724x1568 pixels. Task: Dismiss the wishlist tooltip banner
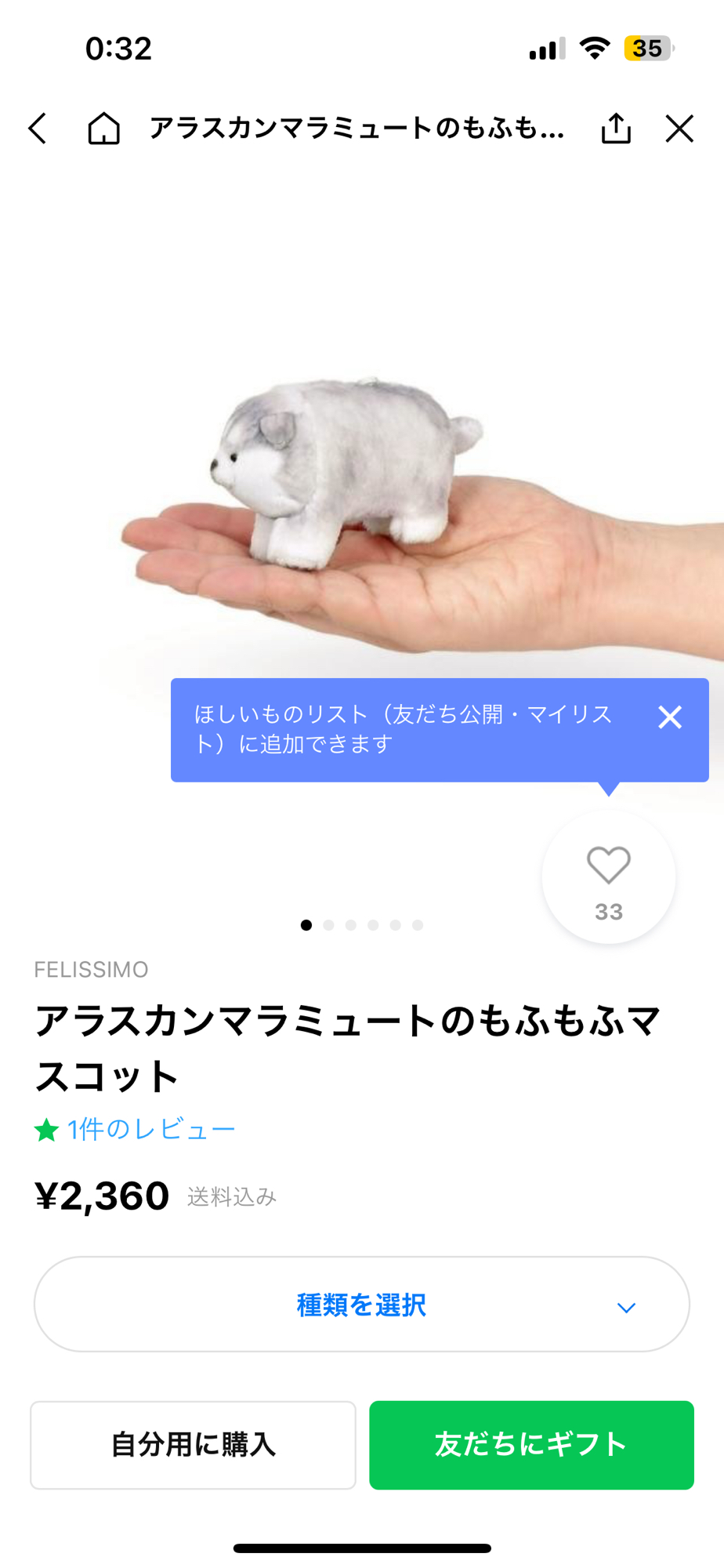coord(670,717)
